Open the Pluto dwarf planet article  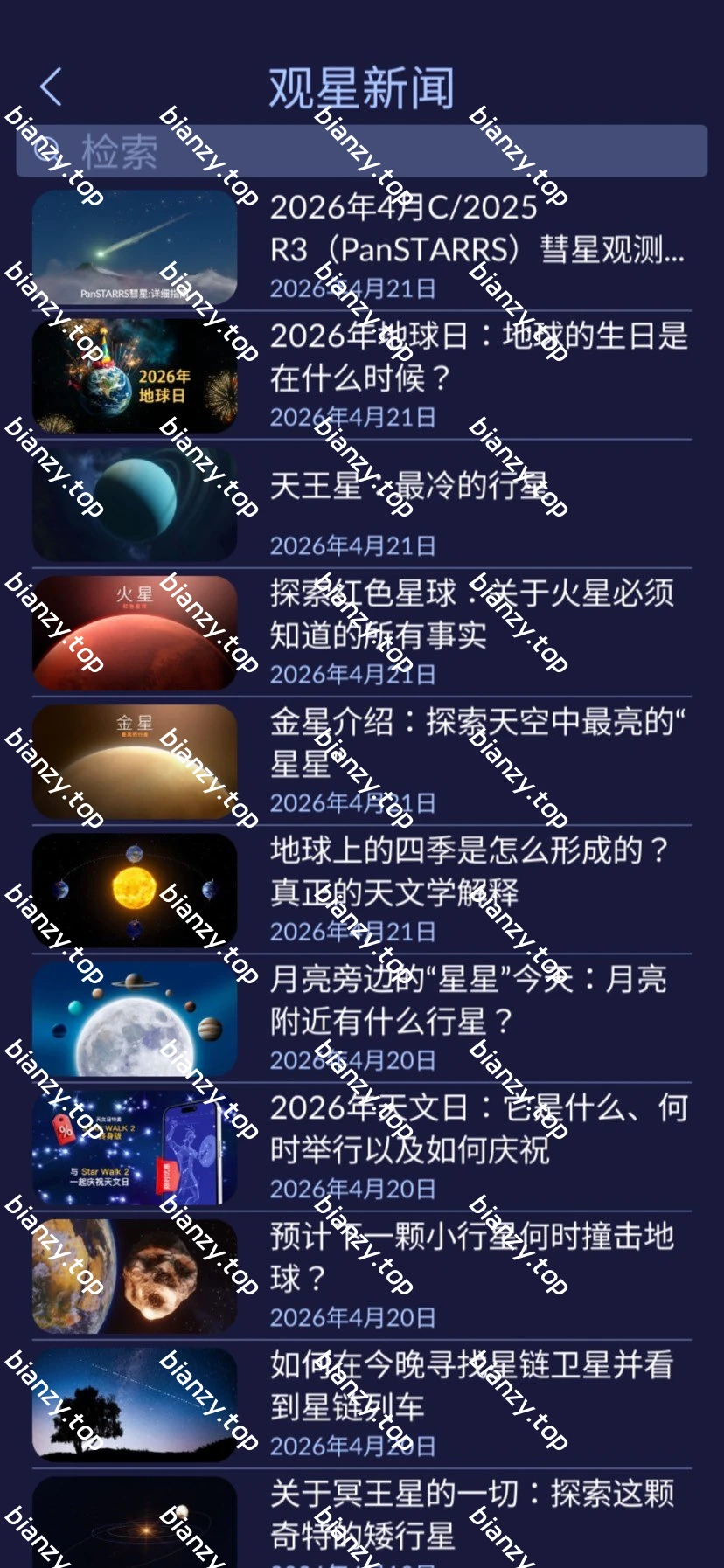click(479, 1512)
